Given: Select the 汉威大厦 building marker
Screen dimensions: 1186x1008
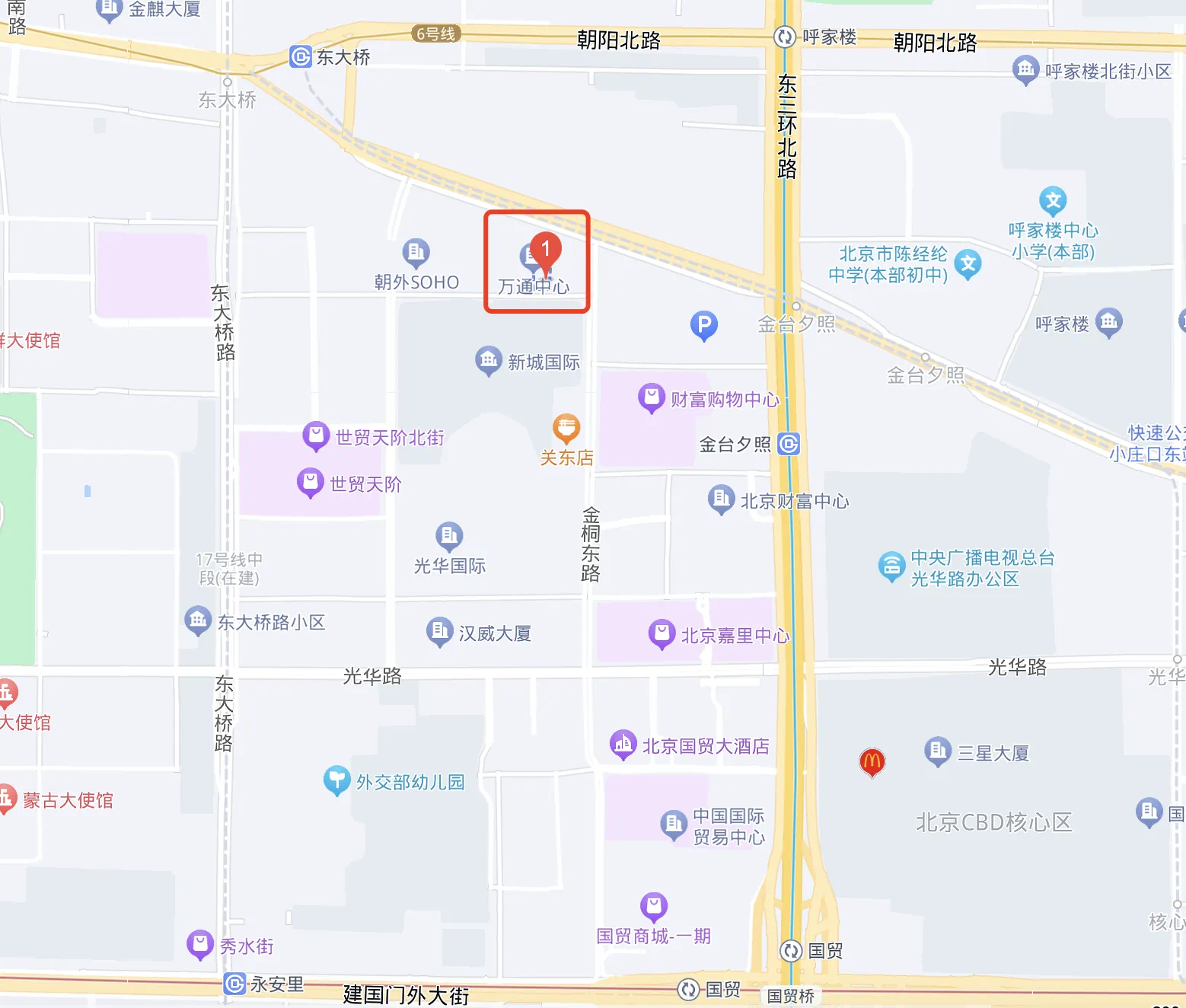Looking at the screenshot, I should pos(439,631).
